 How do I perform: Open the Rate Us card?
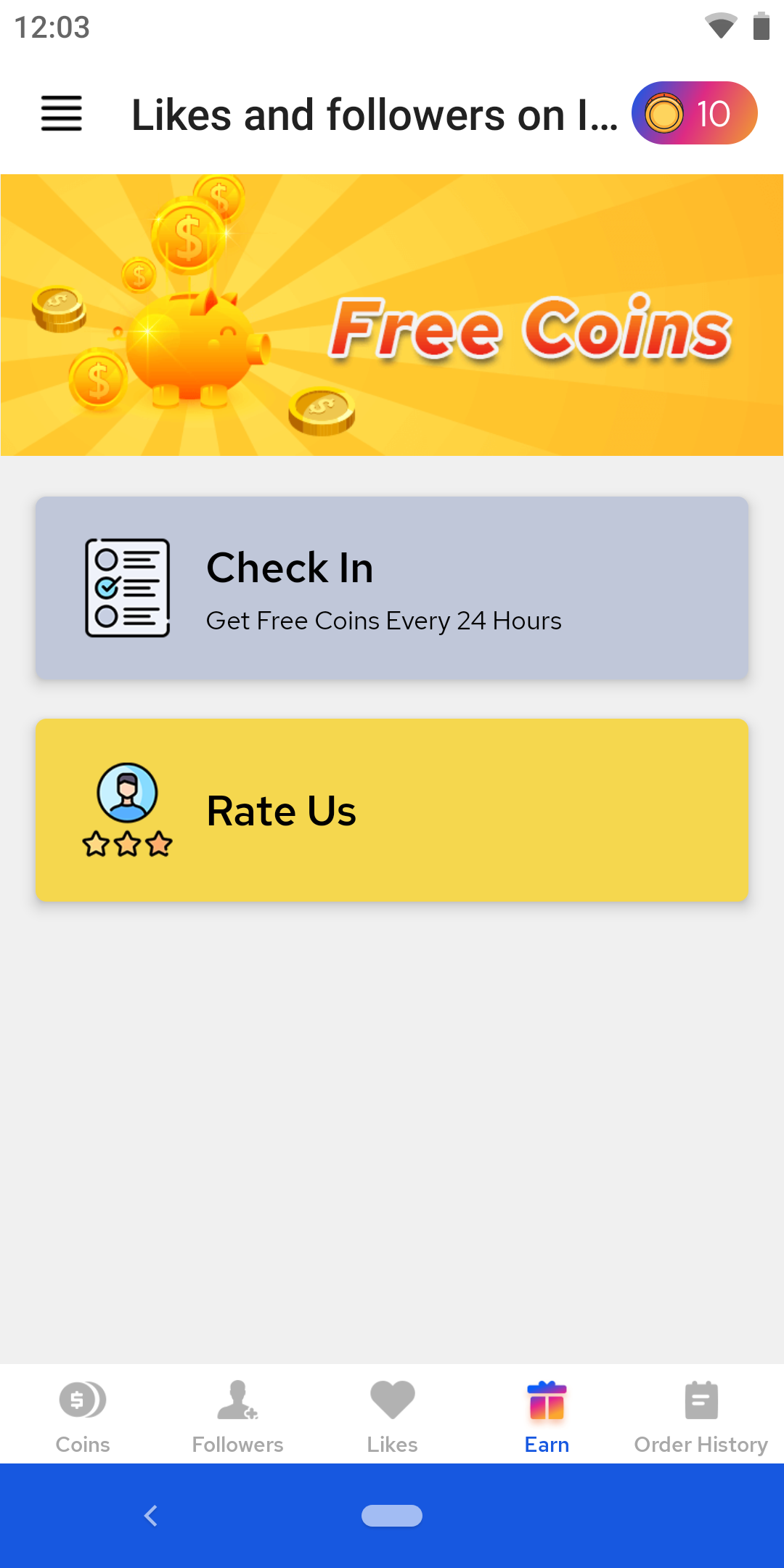[392, 810]
